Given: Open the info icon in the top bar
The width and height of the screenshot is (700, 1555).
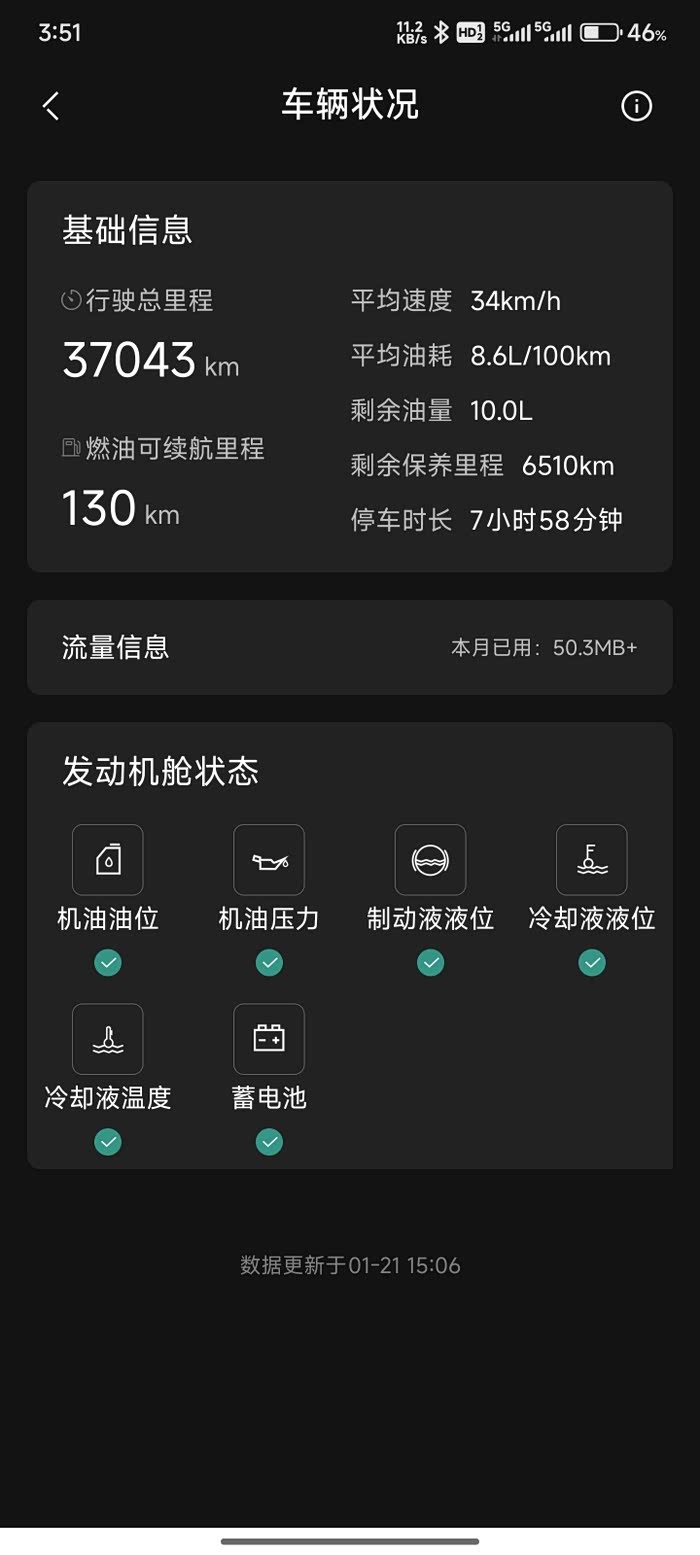Looking at the screenshot, I should click(636, 106).
